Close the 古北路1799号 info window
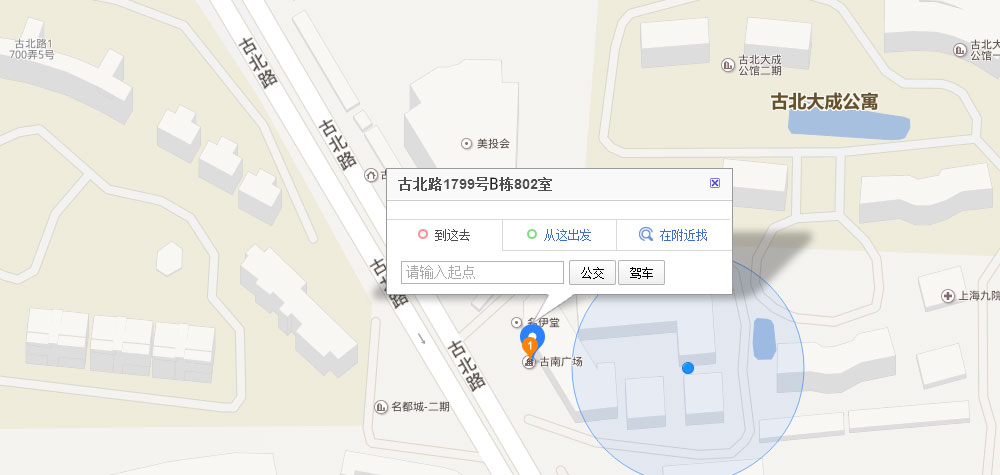 point(715,183)
